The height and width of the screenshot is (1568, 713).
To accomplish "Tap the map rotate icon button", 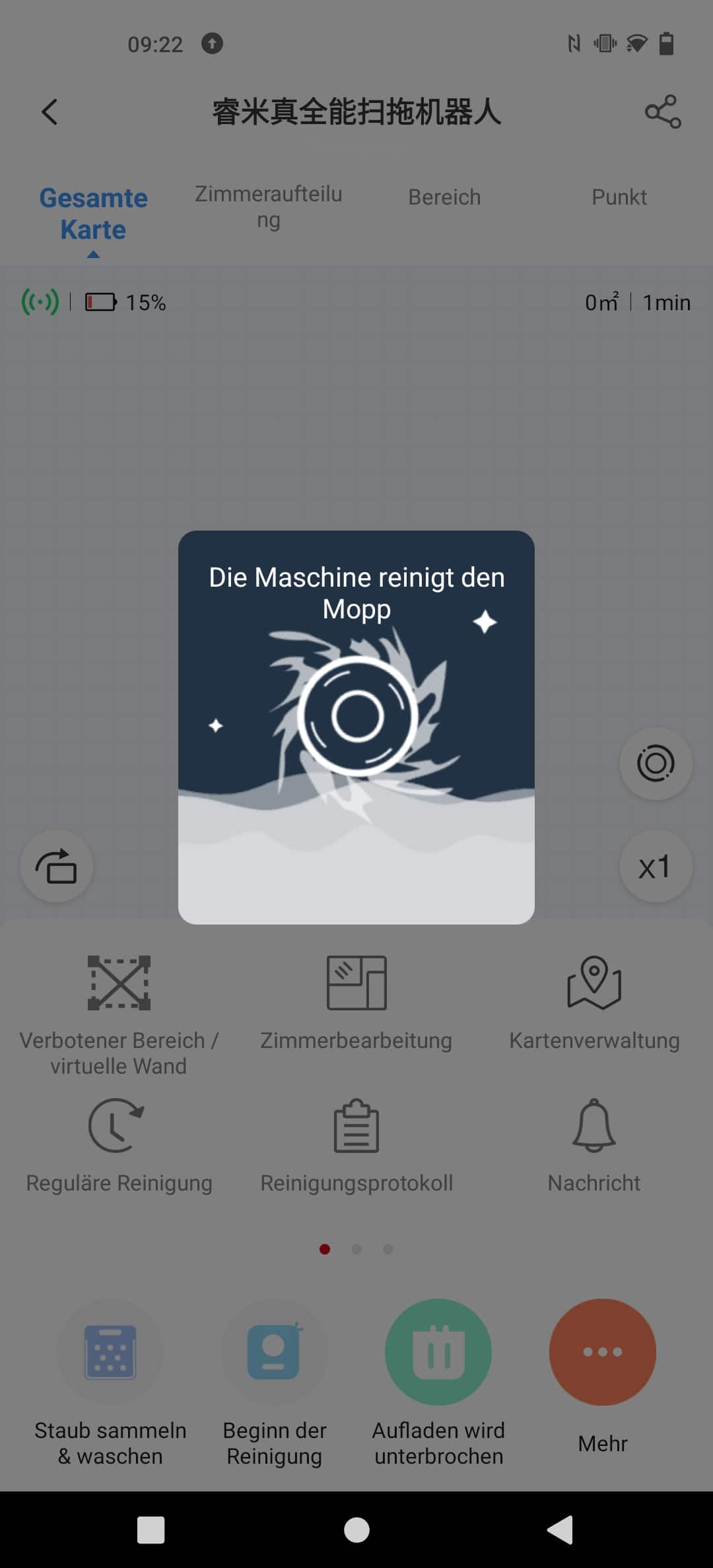I will point(57,866).
